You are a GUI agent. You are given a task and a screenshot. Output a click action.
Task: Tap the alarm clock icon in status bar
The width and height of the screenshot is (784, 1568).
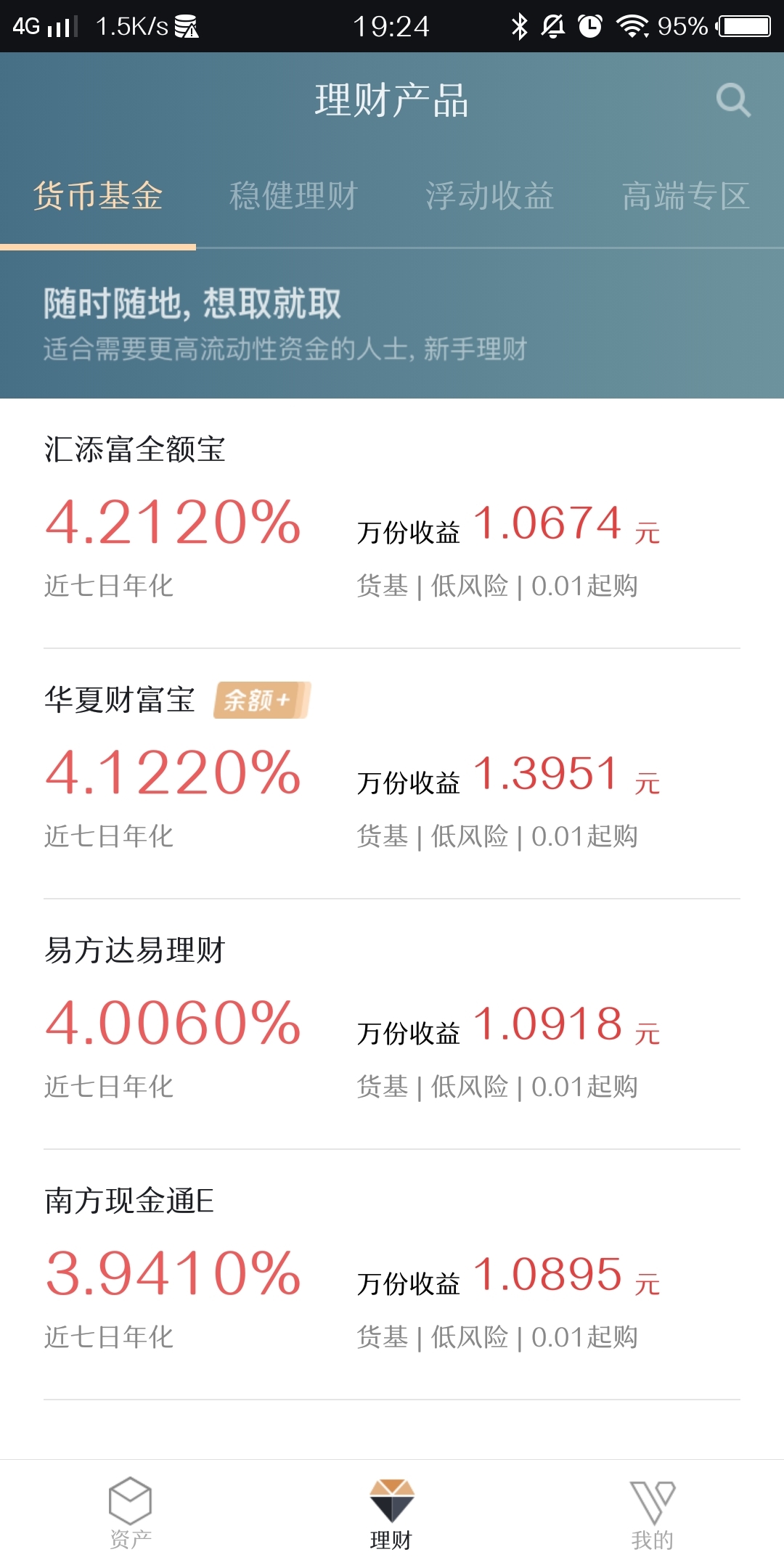click(x=589, y=25)
